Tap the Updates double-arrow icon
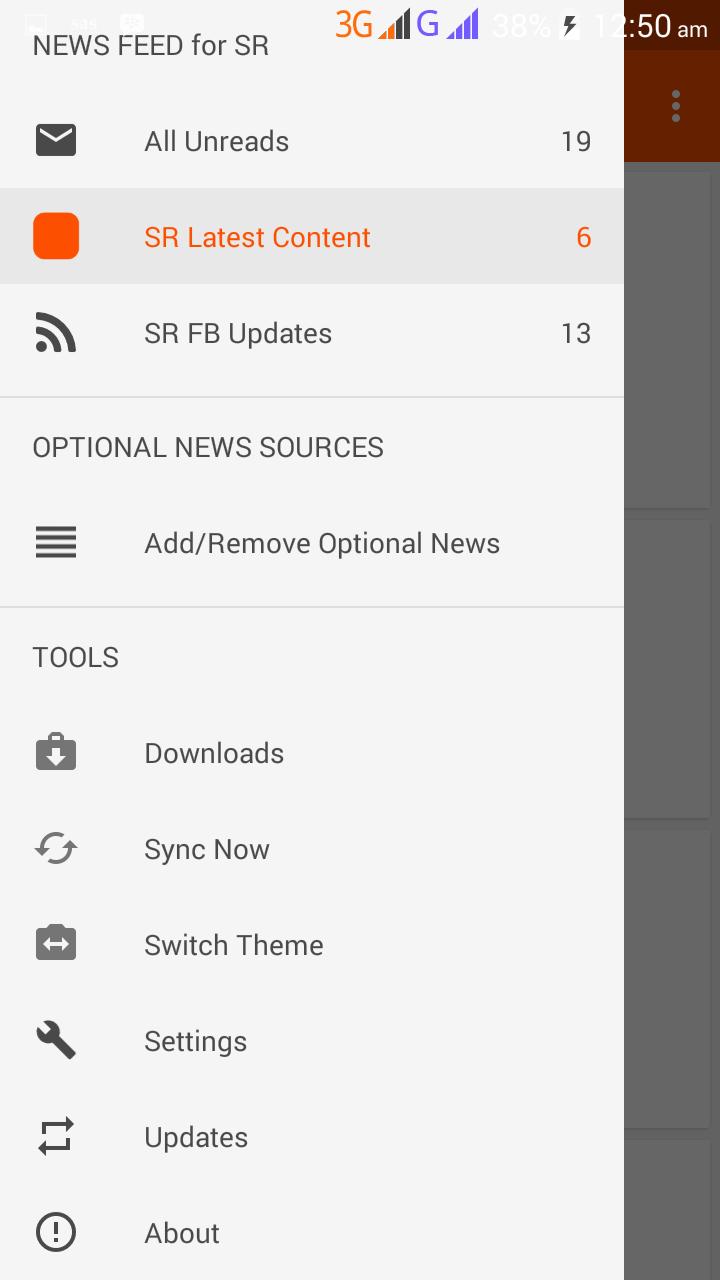Screen dimensions: 720x1280 pos(55,1135)
